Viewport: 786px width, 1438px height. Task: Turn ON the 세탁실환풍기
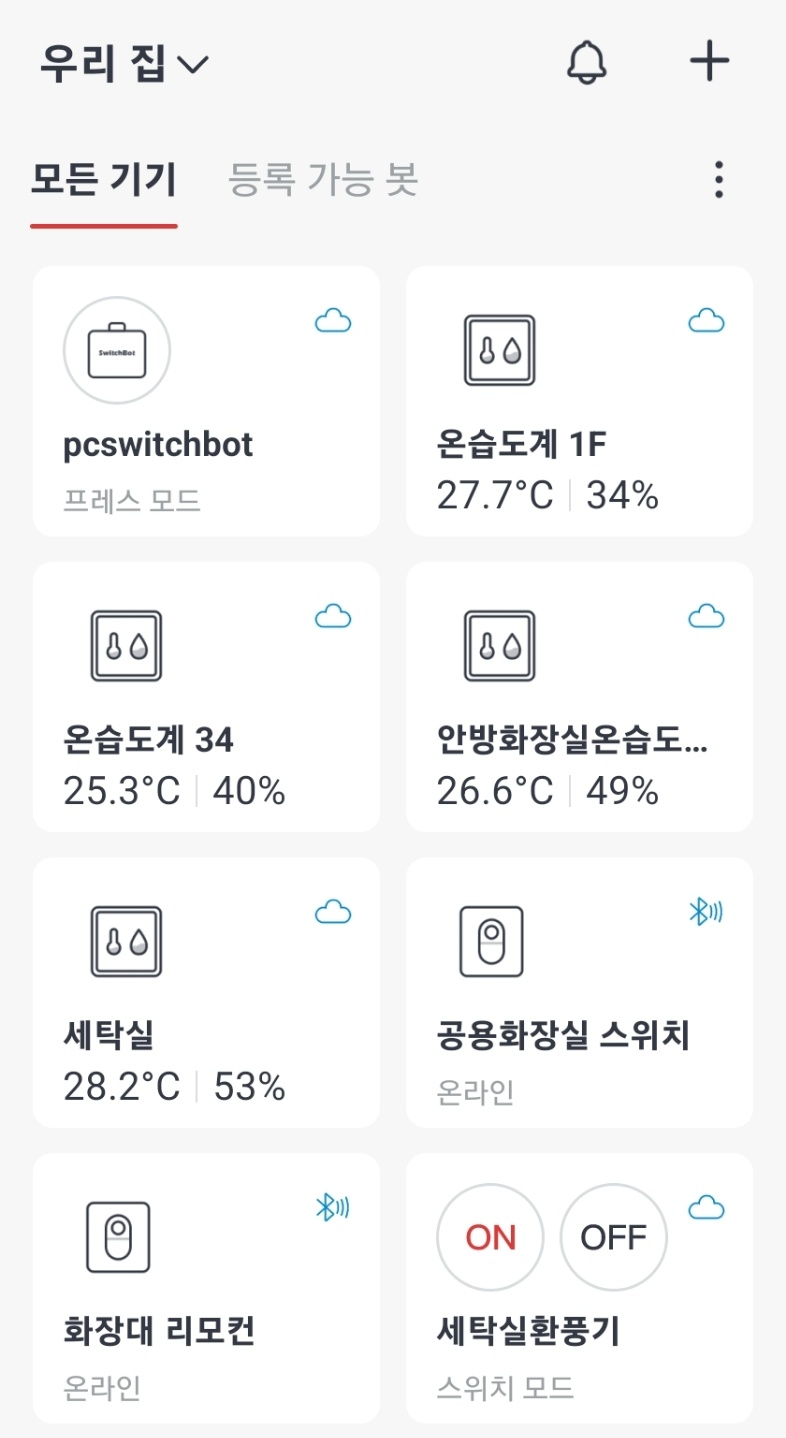[x=491, y=1238]
